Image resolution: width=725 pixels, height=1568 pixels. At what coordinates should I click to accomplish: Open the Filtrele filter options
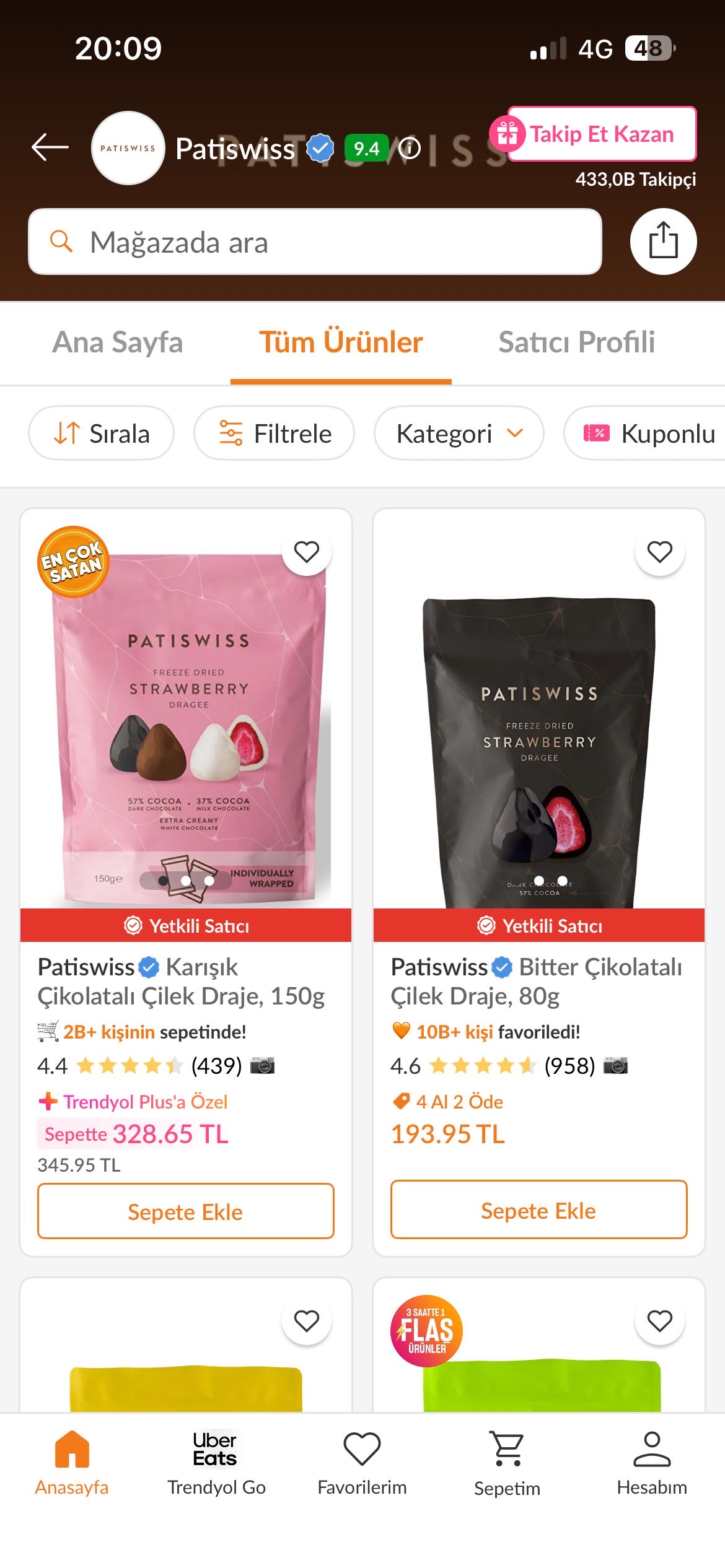[x=275, y=433]
